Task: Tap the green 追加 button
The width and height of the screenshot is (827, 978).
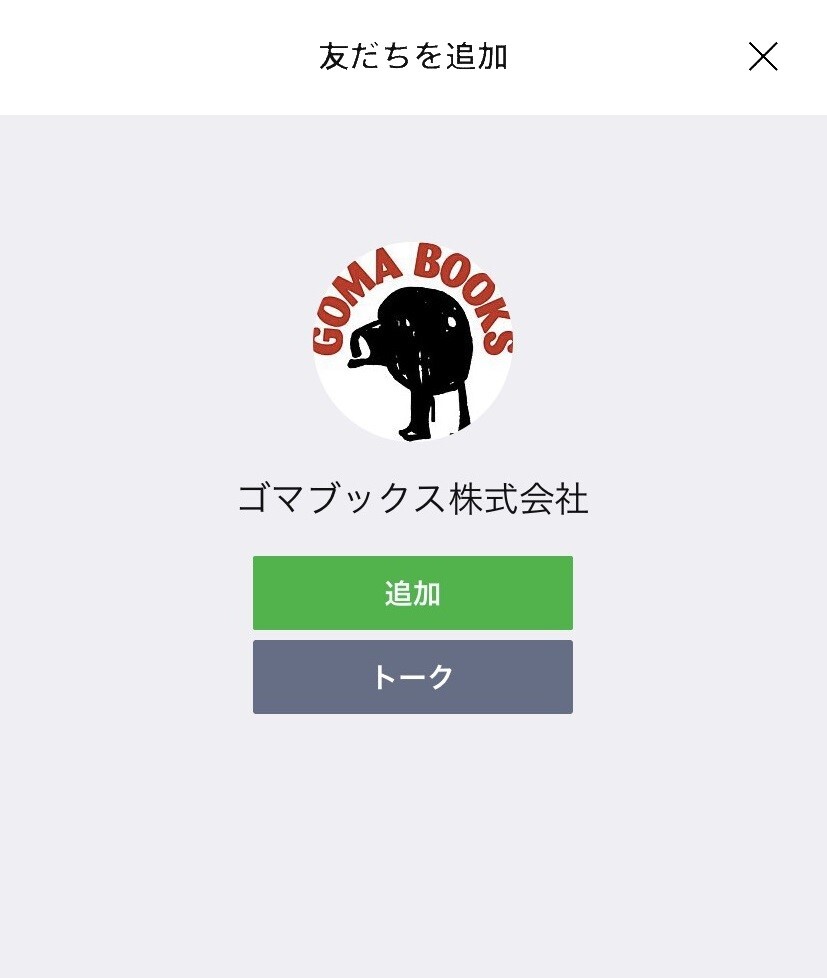Action: pos(412,593)
